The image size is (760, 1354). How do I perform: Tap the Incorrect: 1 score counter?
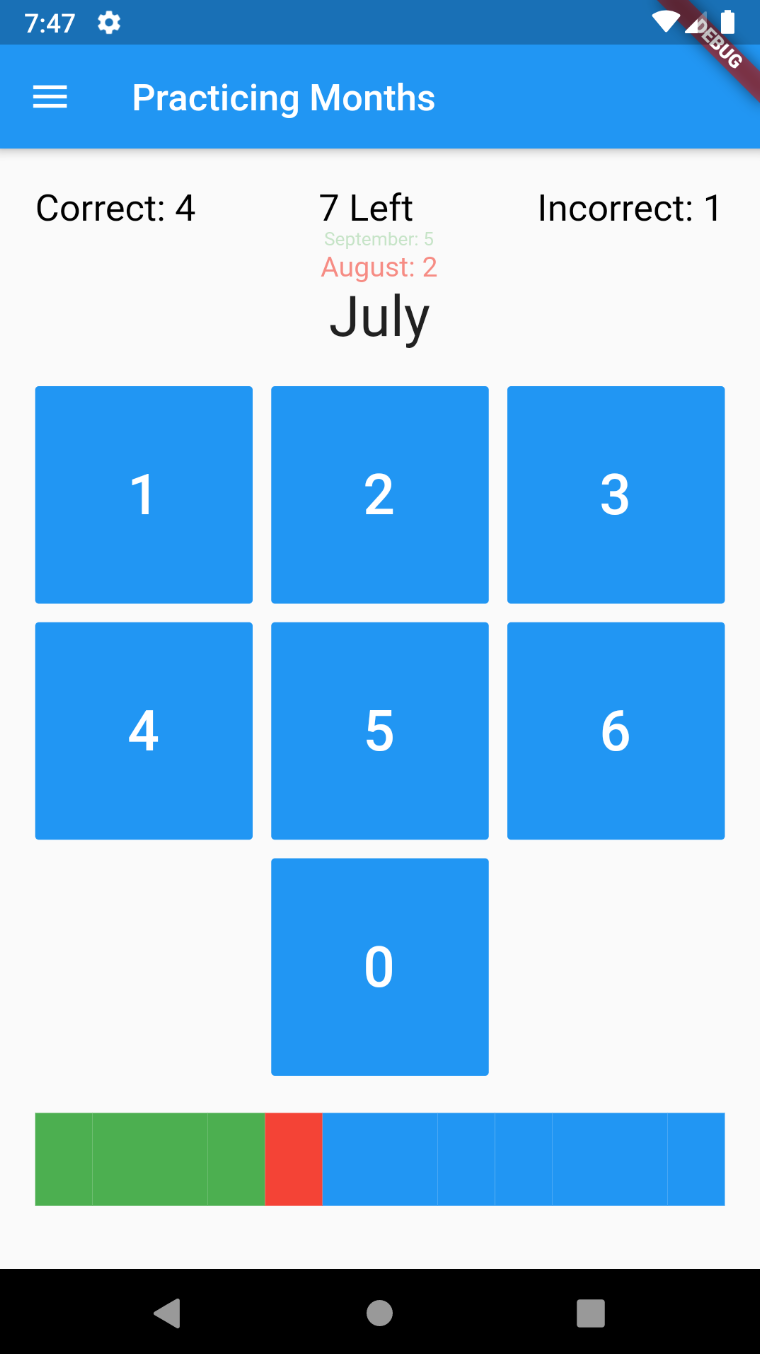pyautogui.click(x=629, y=208)
